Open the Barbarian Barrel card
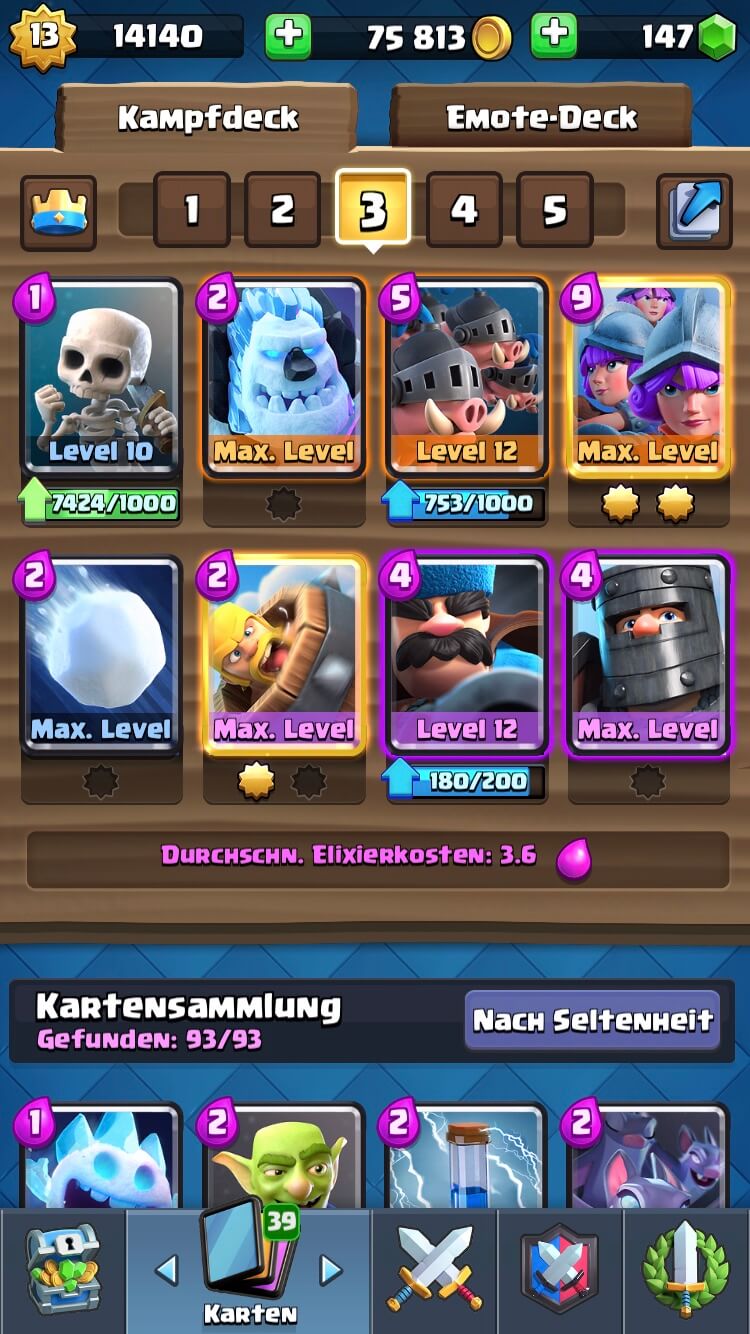 click(x=284, y=657)
